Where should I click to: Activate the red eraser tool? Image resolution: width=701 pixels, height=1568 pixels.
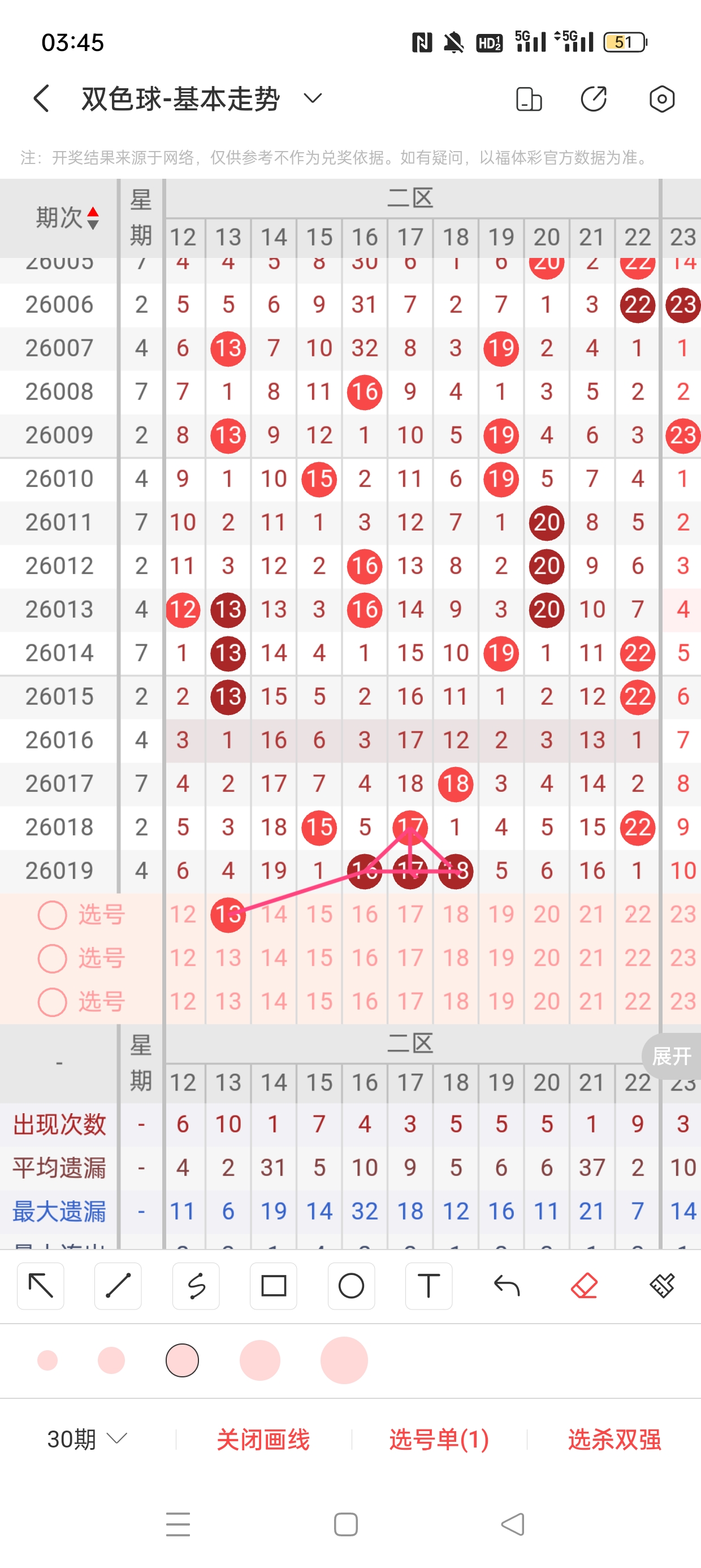click(x=584, y=1286)
